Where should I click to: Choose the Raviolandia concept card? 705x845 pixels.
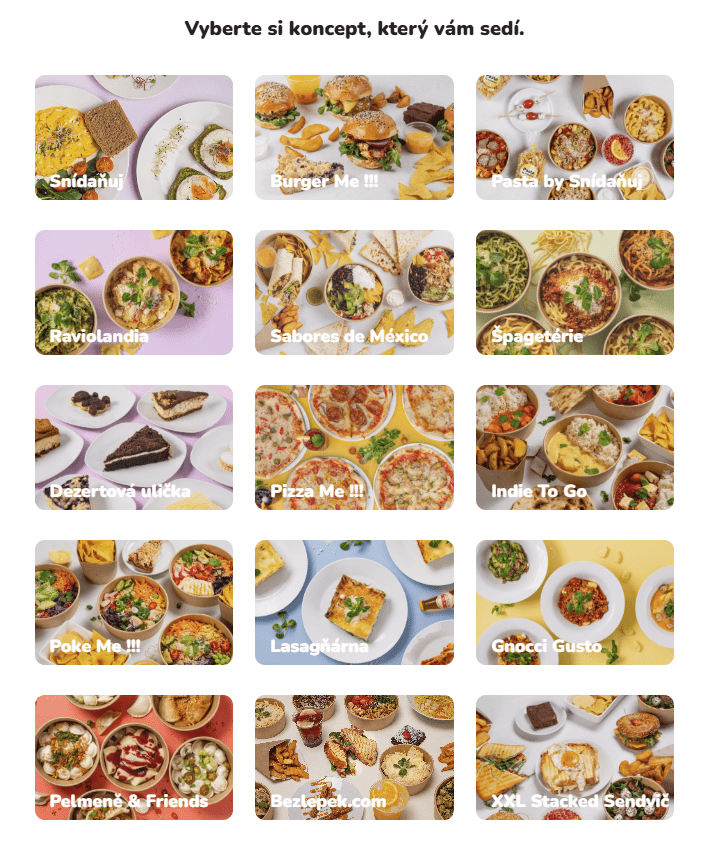click(134, 293)
